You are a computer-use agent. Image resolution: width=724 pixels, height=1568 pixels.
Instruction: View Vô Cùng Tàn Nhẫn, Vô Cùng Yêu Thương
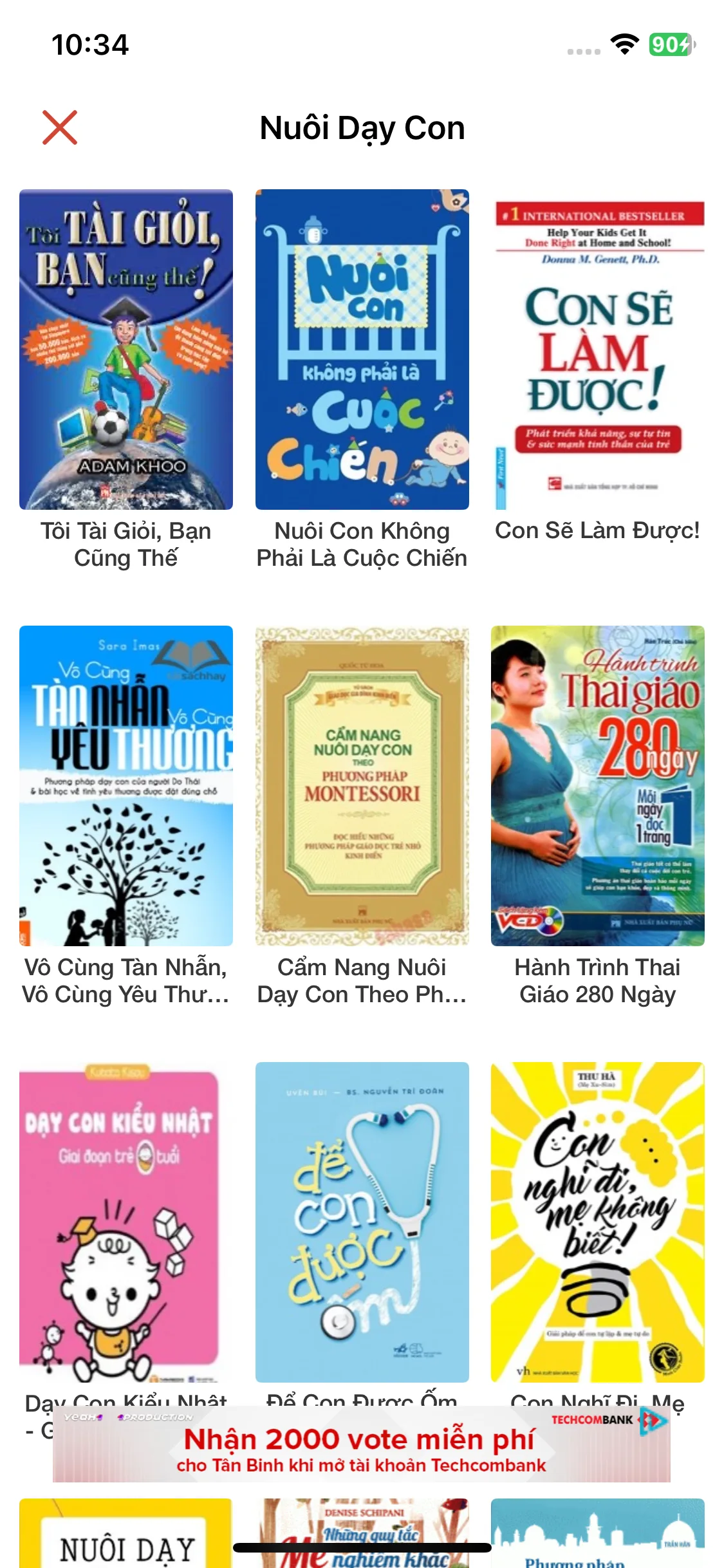(126, 785)
